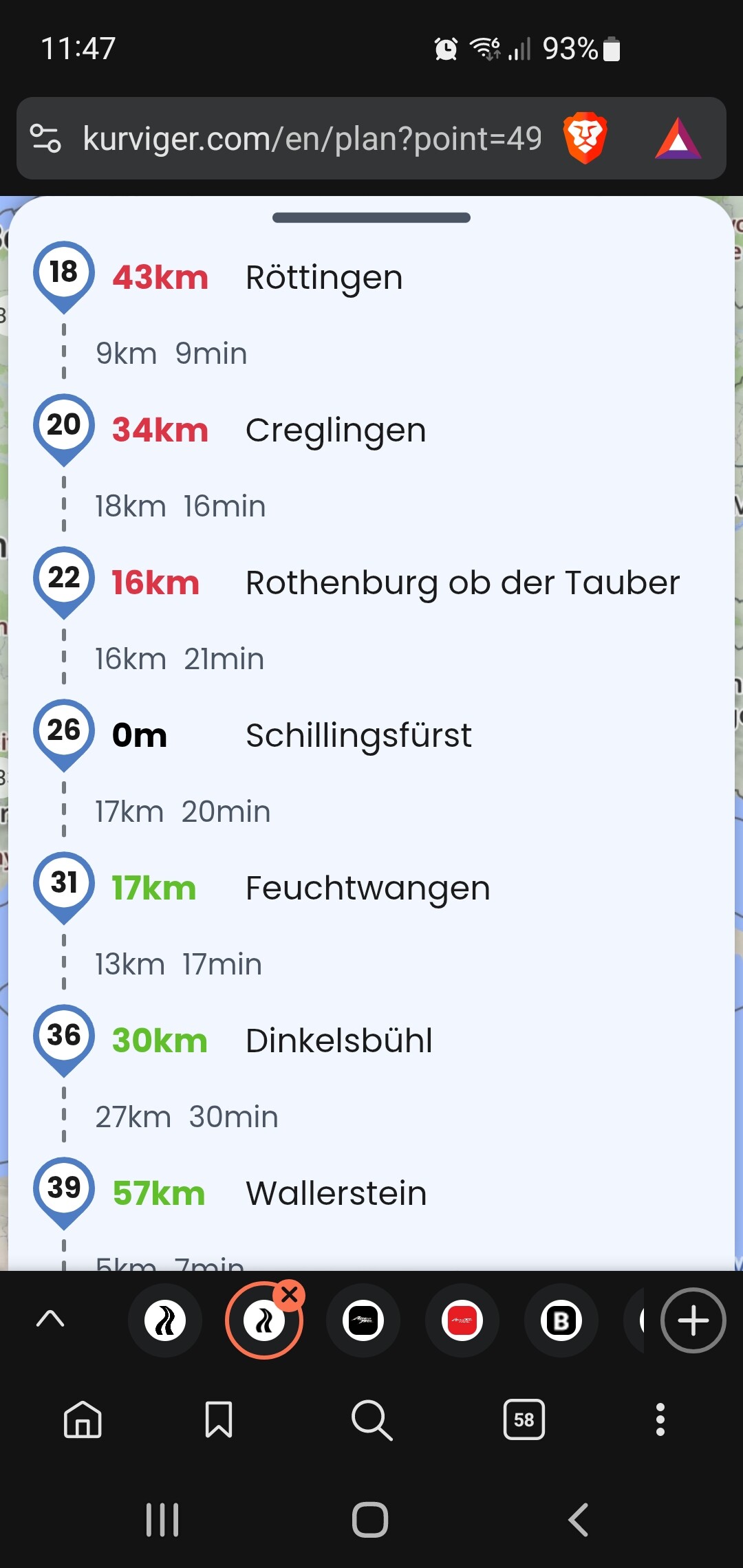This screenshot has width=743, height=1568.
Task: Switch to the first Kurviger tab
Action: 165,1320
